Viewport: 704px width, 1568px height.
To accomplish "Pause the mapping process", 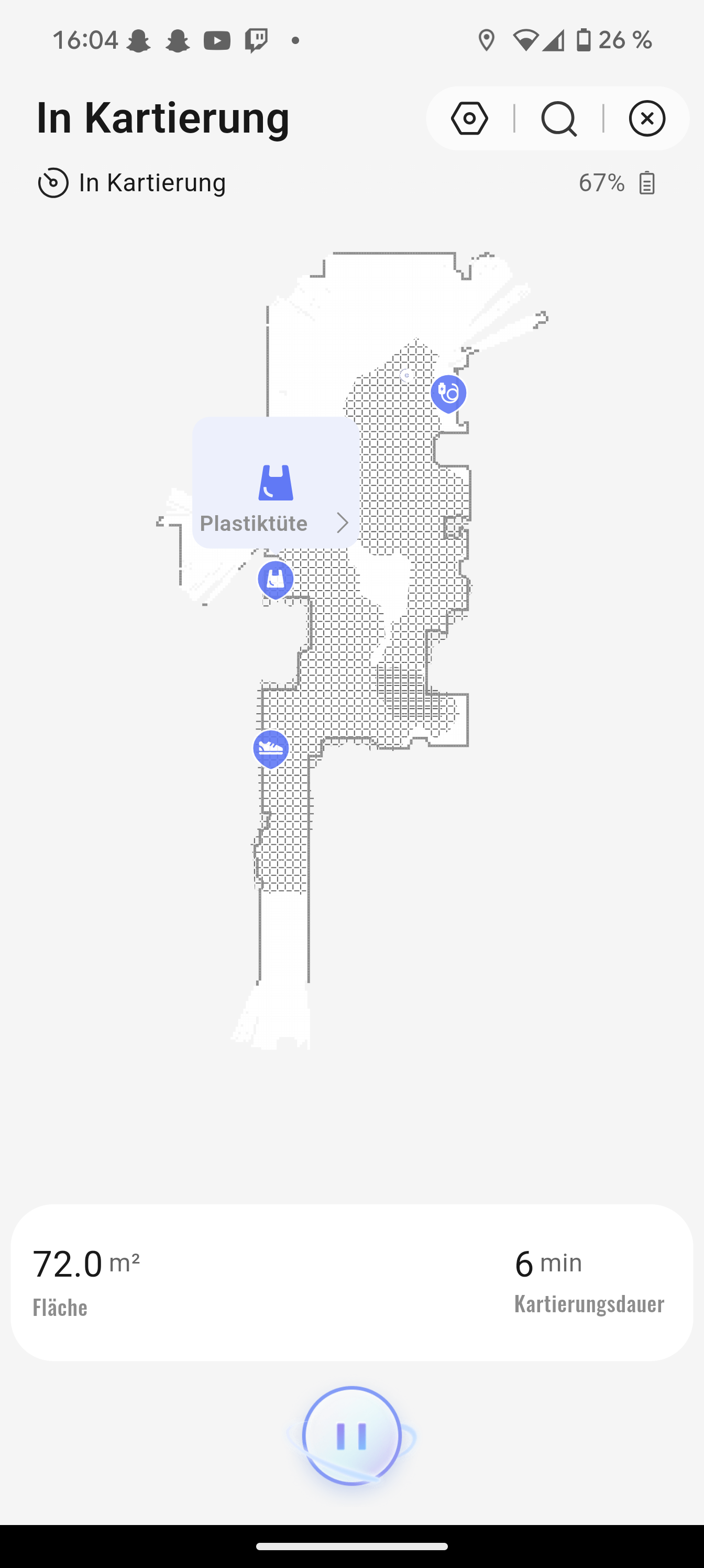I will [x=351, y=1436].
